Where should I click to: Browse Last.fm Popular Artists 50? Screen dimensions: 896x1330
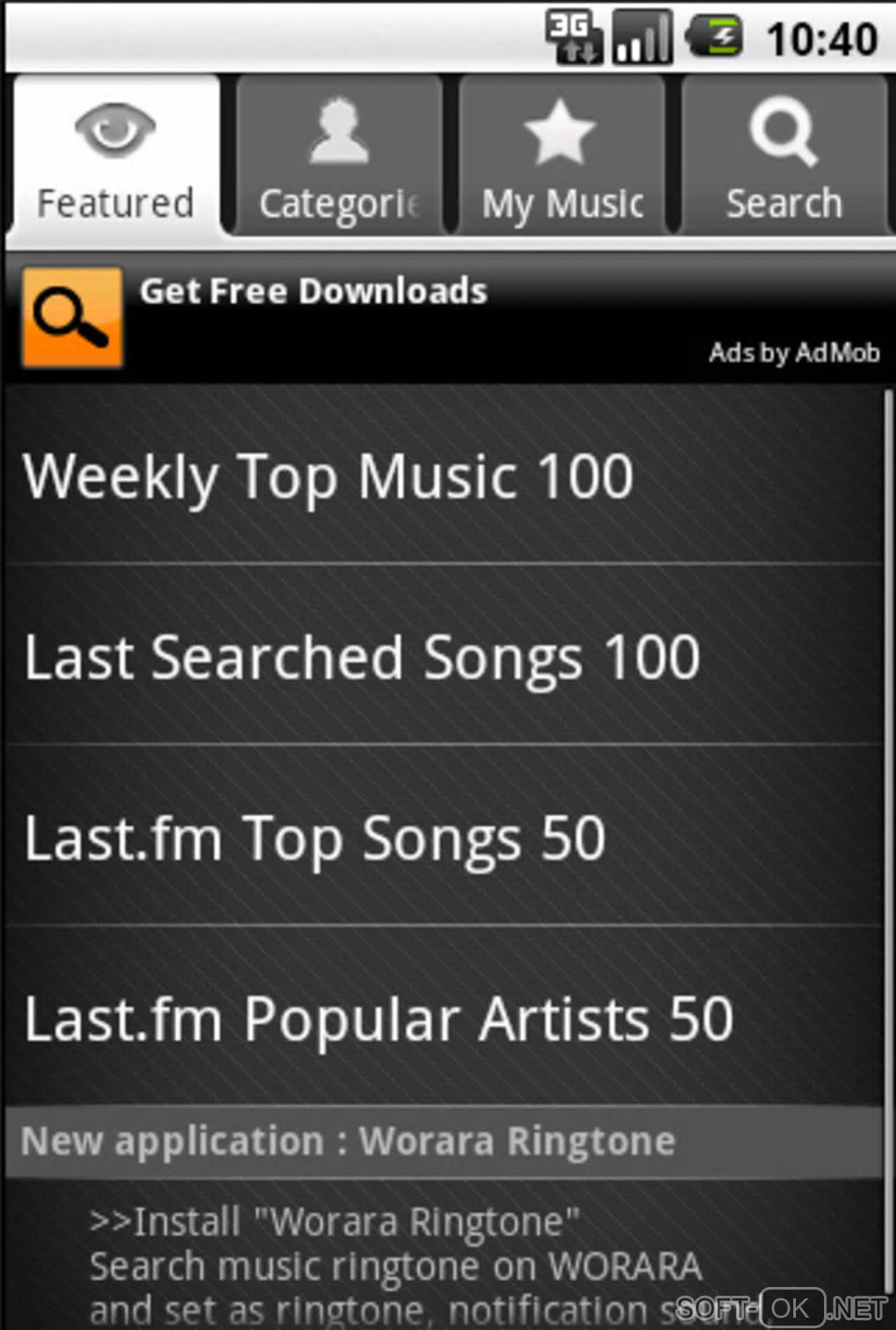click(x=444, y=1019)
